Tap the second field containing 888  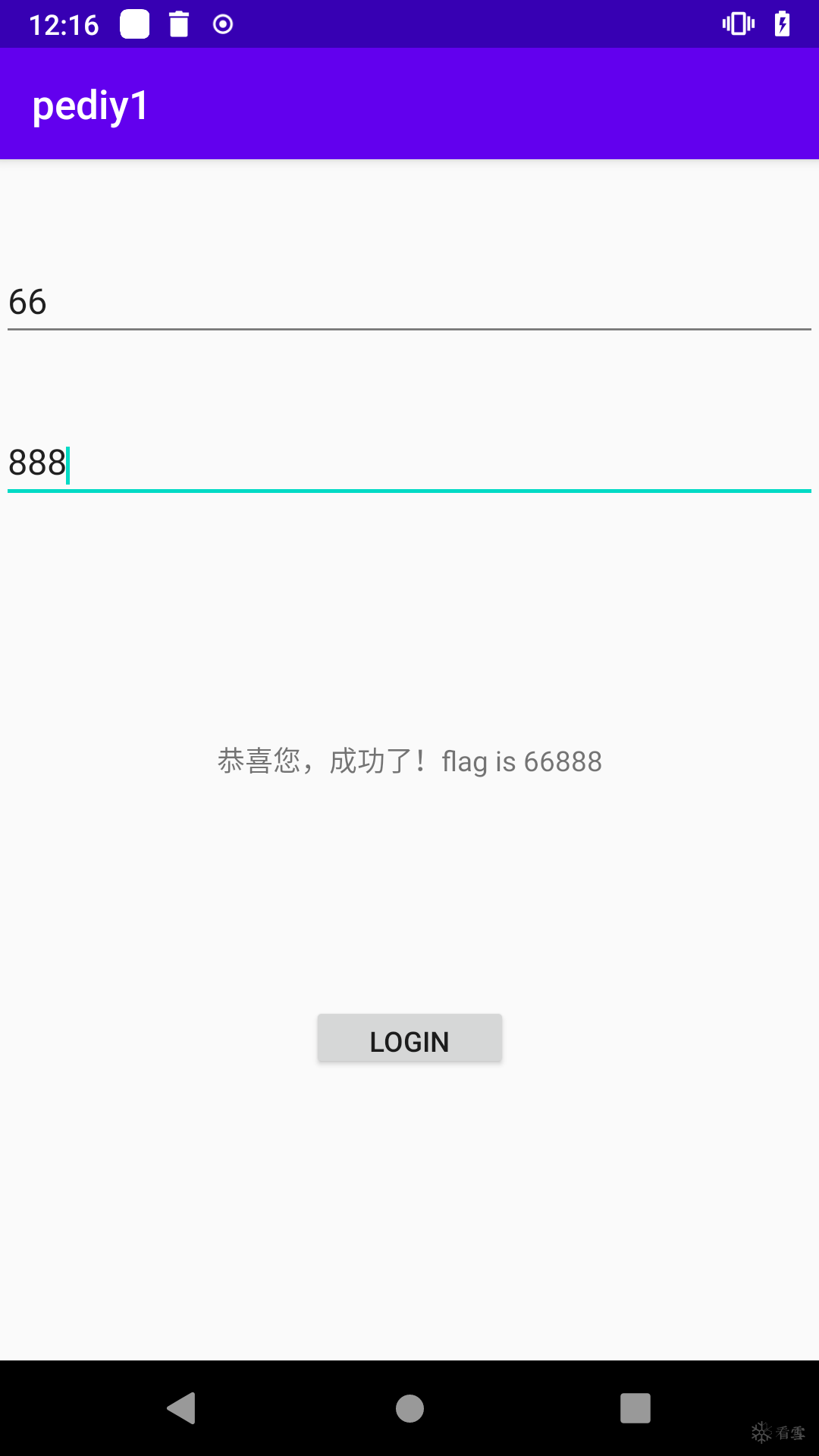(x=409, y=463)
